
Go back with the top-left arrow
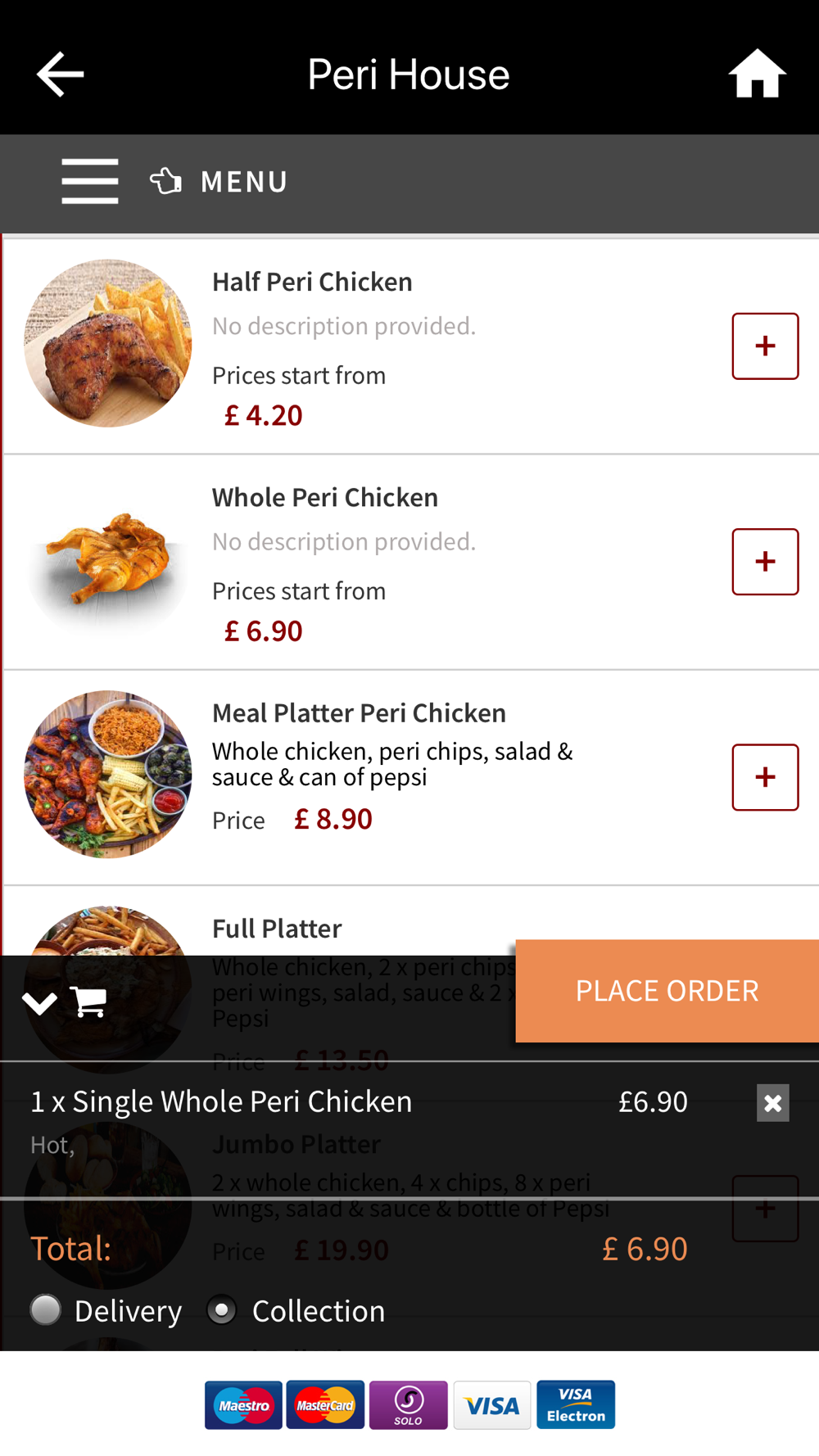tap(60, 75)
